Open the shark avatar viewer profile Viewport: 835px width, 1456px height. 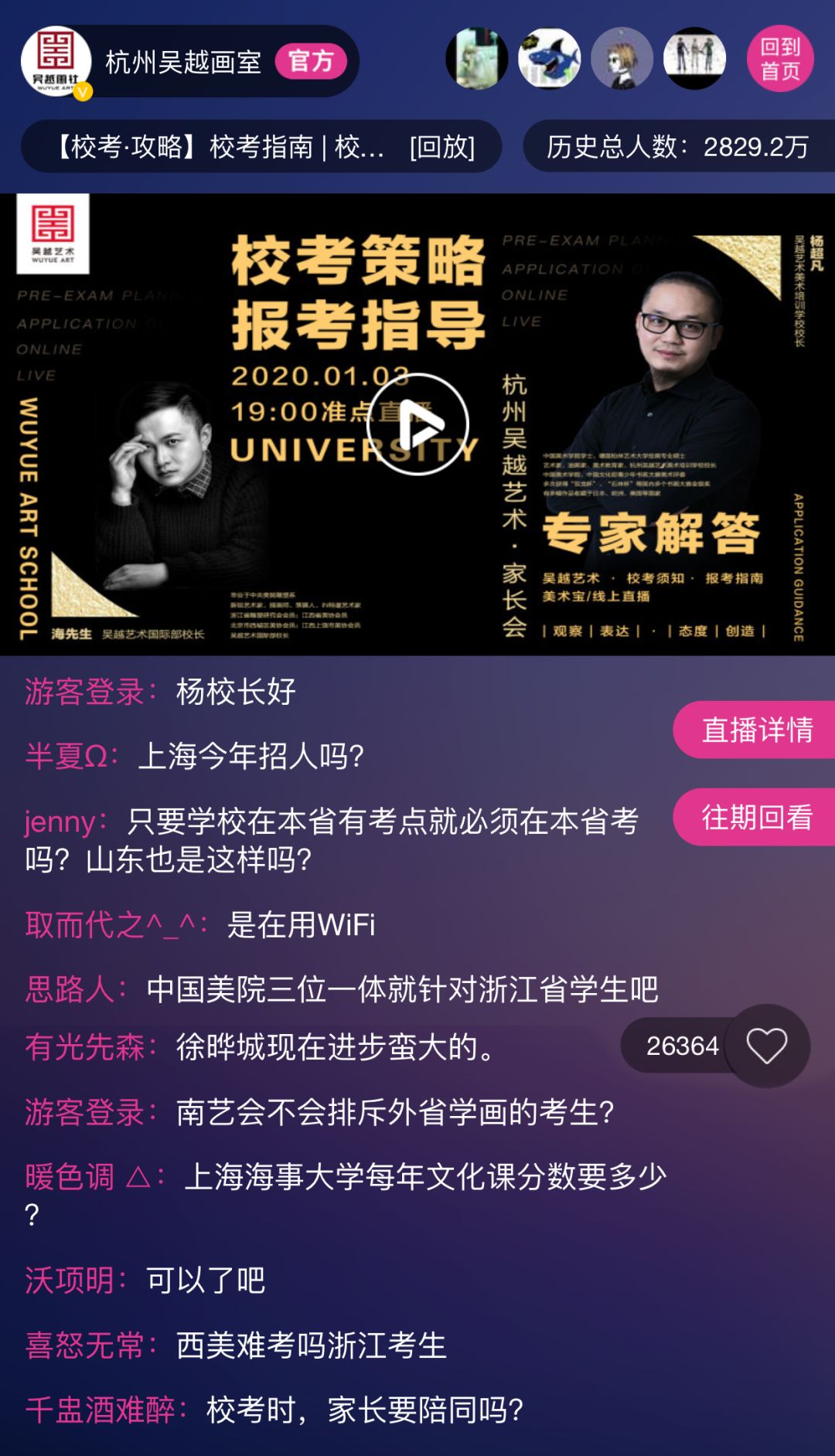549,59
